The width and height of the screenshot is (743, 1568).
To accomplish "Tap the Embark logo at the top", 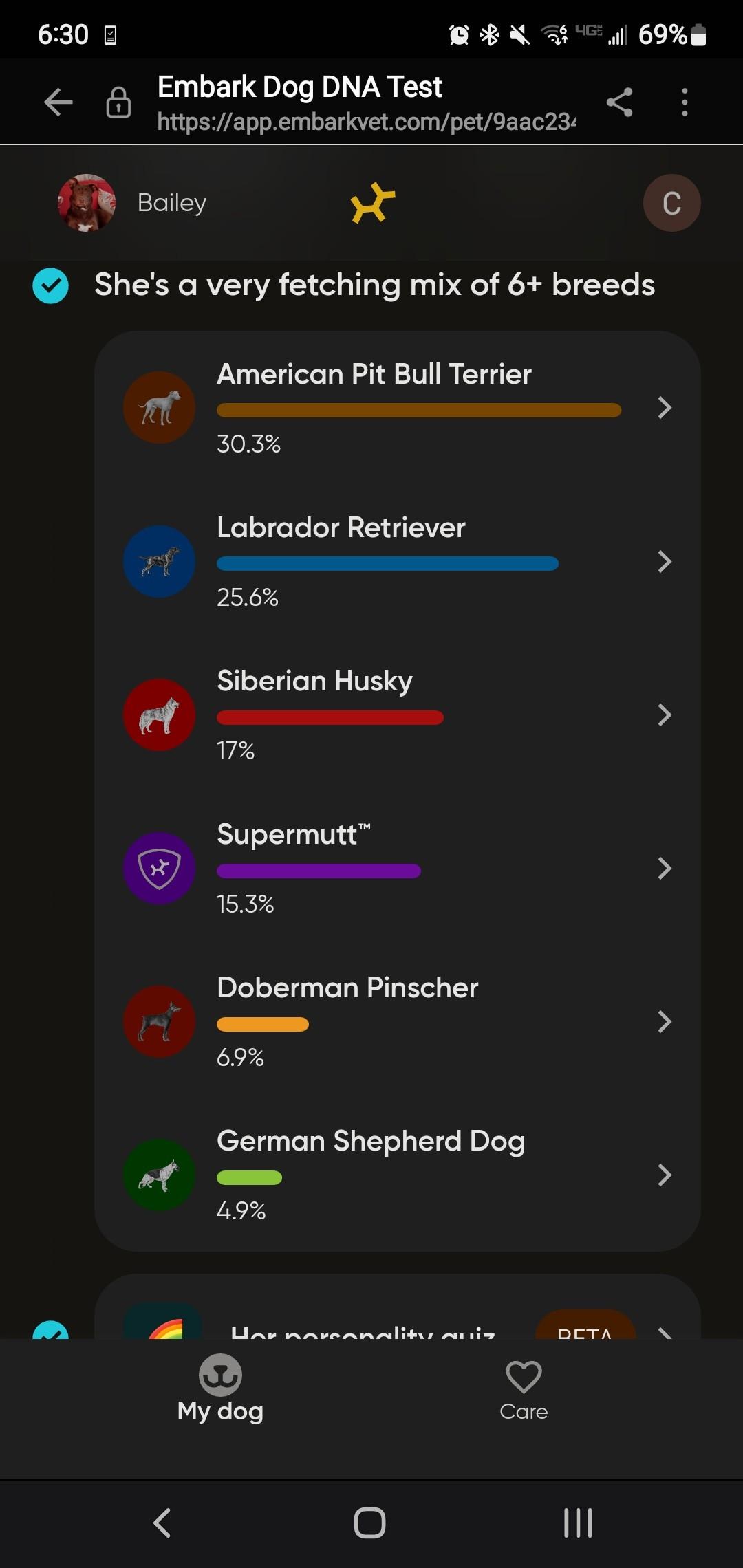I will click(372, 203).
